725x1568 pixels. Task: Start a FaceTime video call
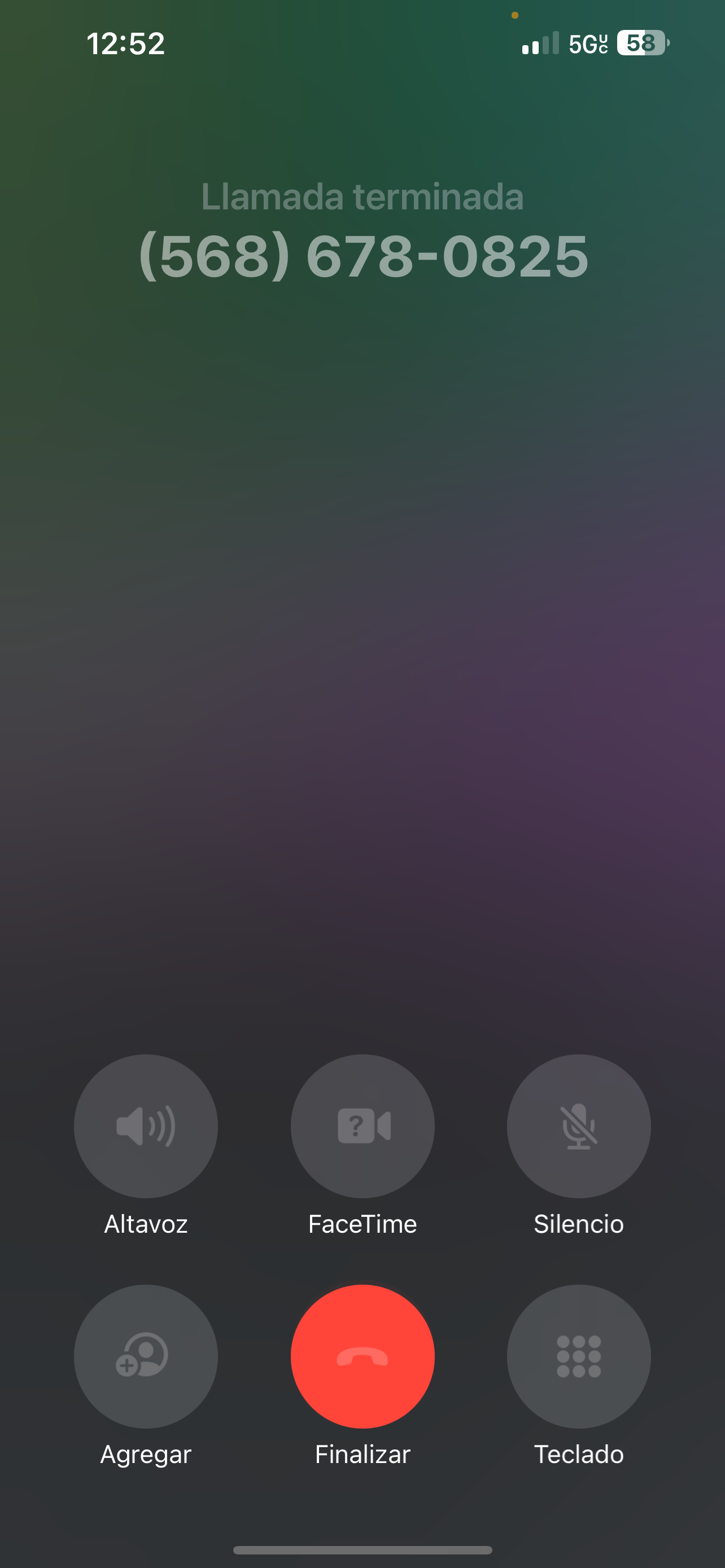(x=362, y=1125)
